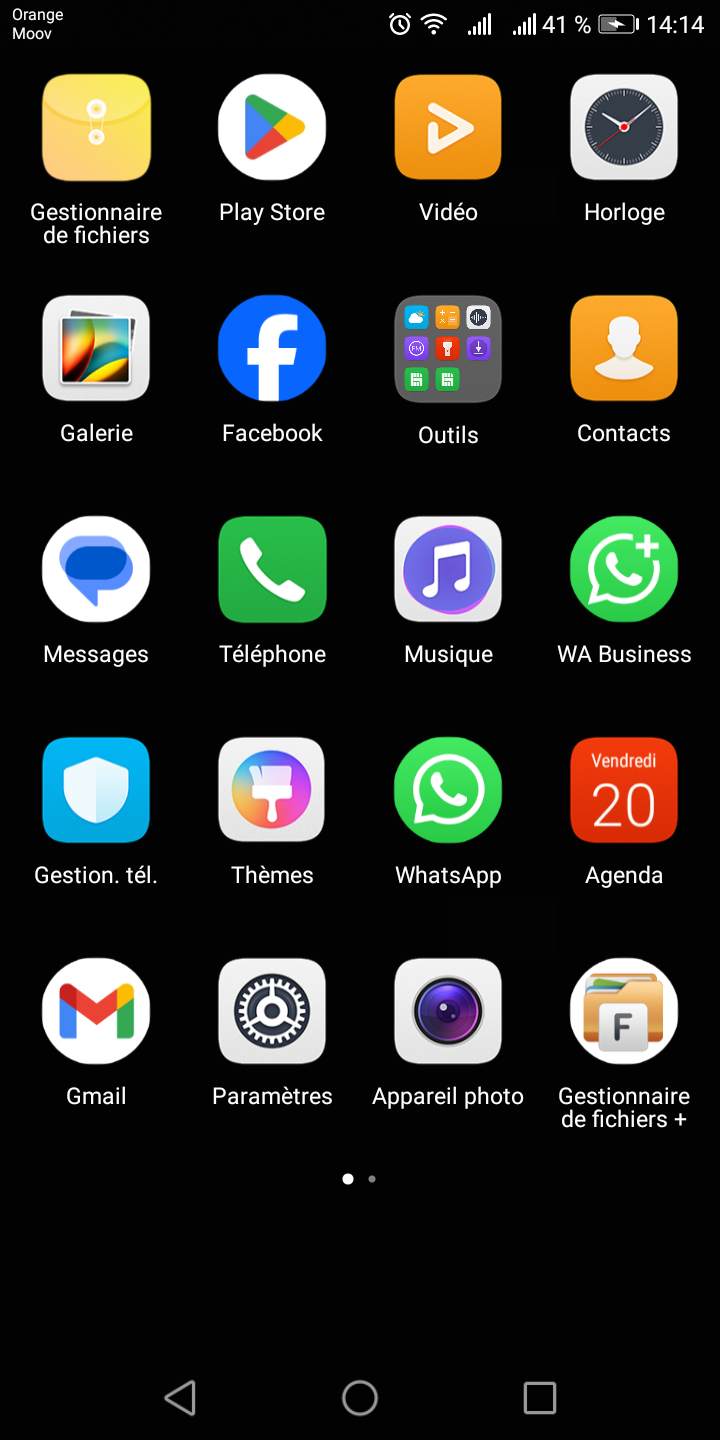The width and height of the screenshot is (720, 1440).
Task: Launch WhatsApp
Action: 448,790
